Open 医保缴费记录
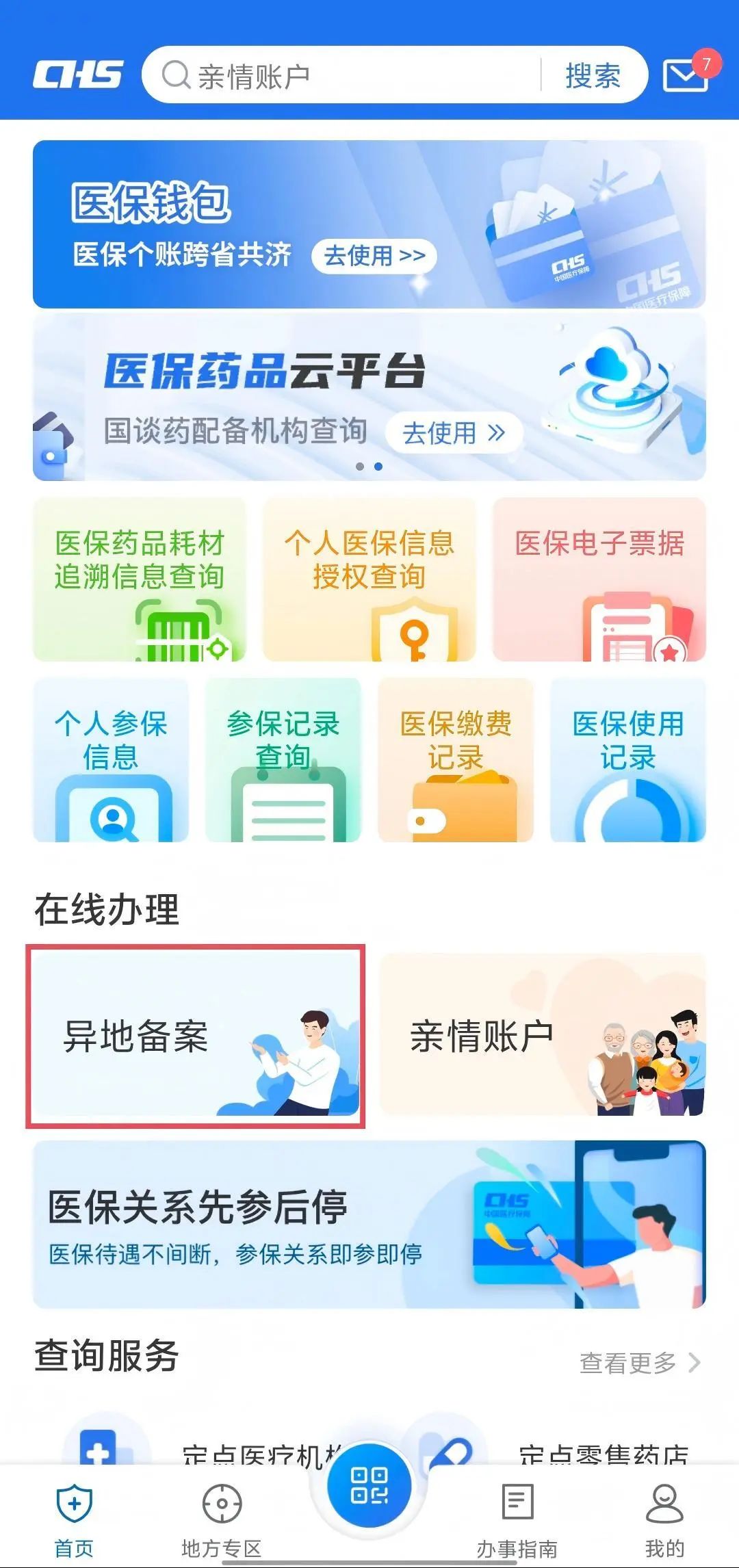Screen dimensions: 739x1568 [x=456, y=759]
